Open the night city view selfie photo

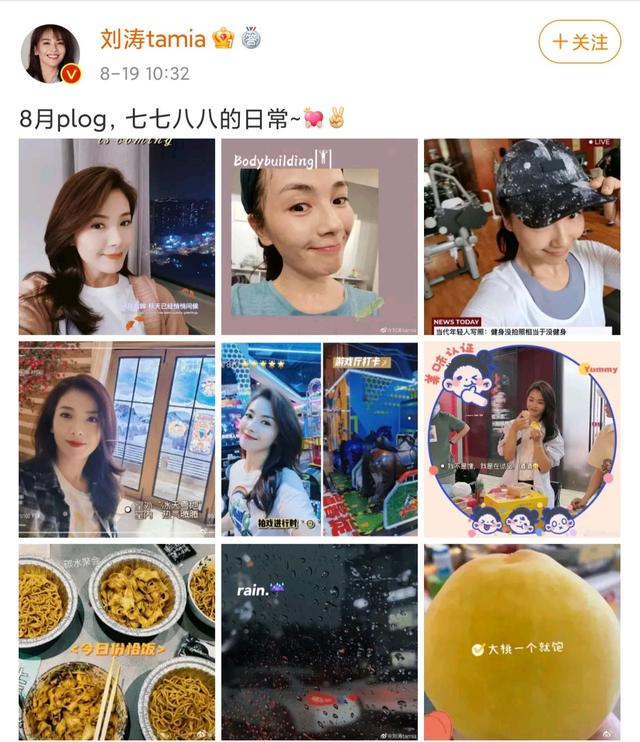[x=117, y=236]
